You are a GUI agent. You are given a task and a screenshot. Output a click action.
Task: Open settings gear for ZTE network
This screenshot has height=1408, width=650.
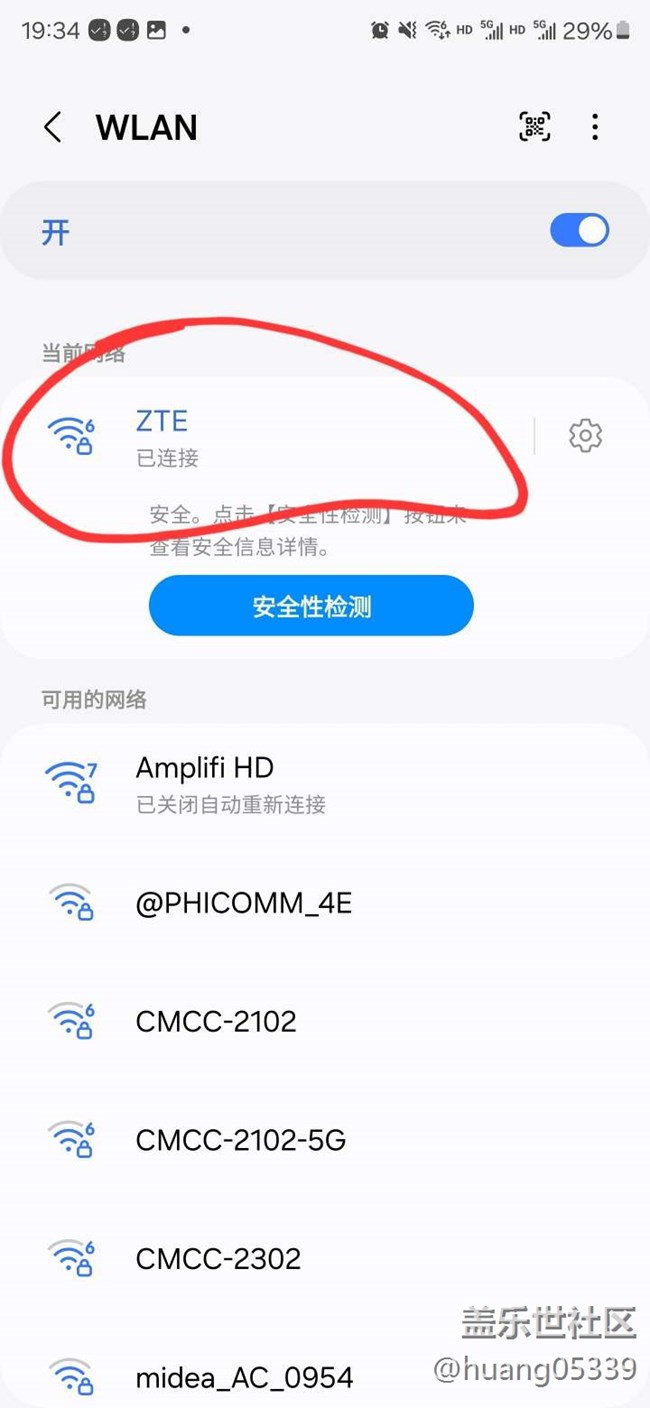click(586, 436)
